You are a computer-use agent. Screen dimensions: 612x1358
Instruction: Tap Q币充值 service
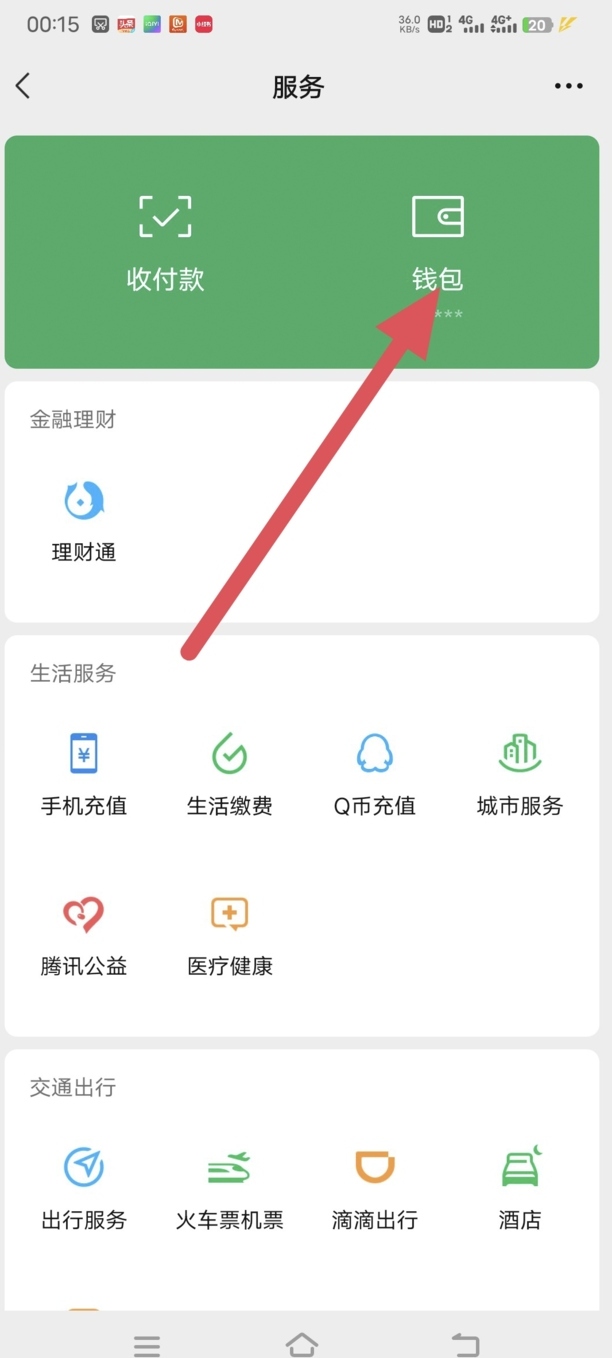(375, 774)
